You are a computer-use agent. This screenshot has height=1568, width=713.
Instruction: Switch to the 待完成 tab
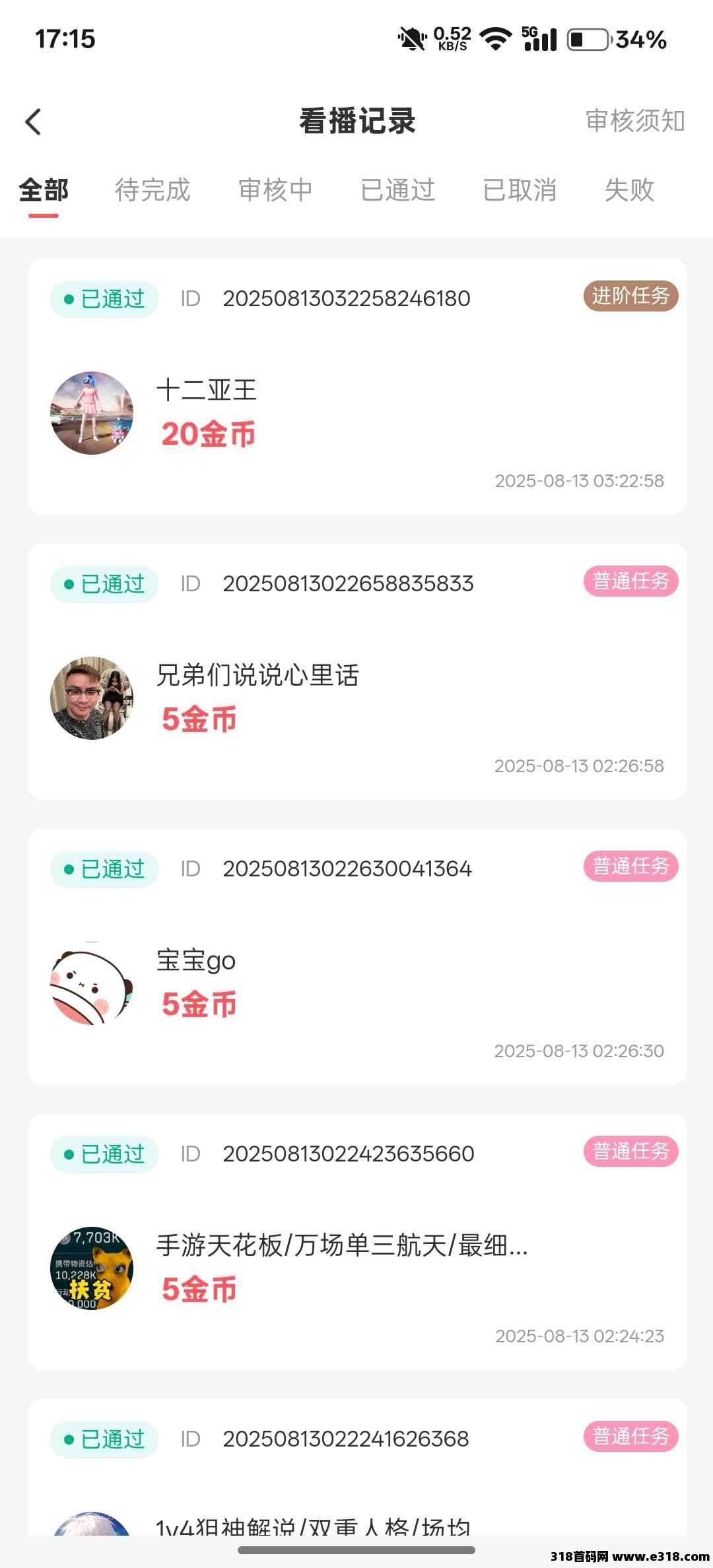[x=153, y=191]
